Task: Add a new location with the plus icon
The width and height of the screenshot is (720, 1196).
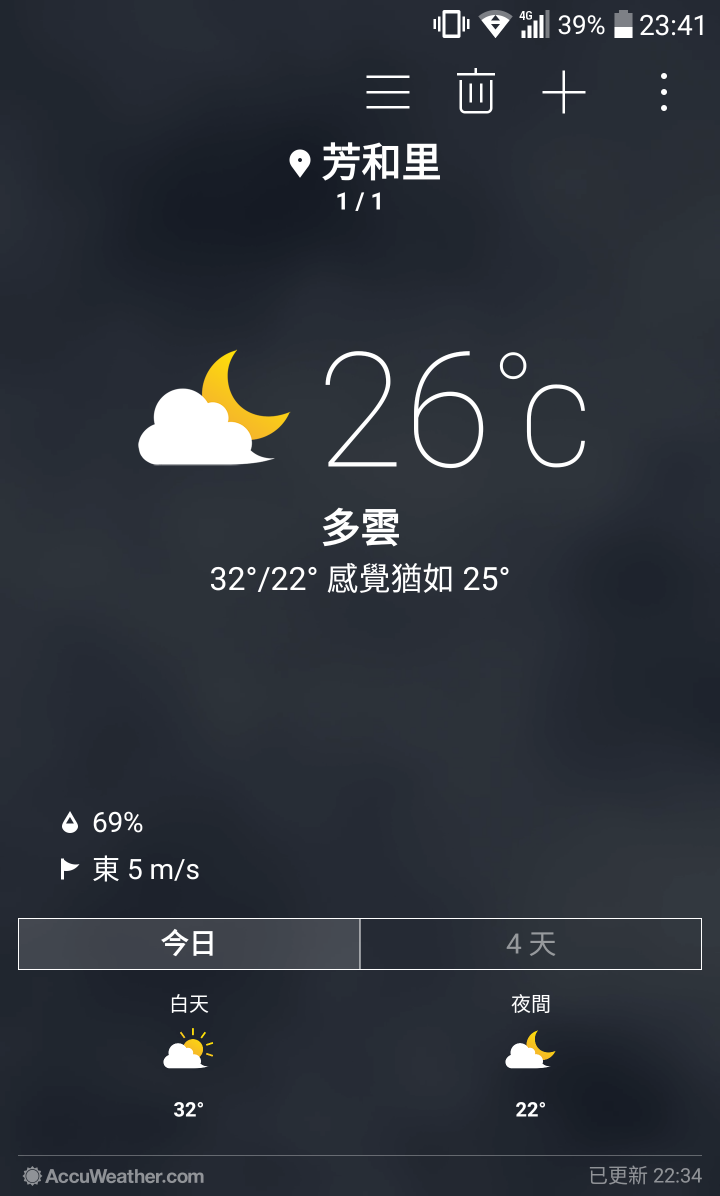Action: point(564,92)
